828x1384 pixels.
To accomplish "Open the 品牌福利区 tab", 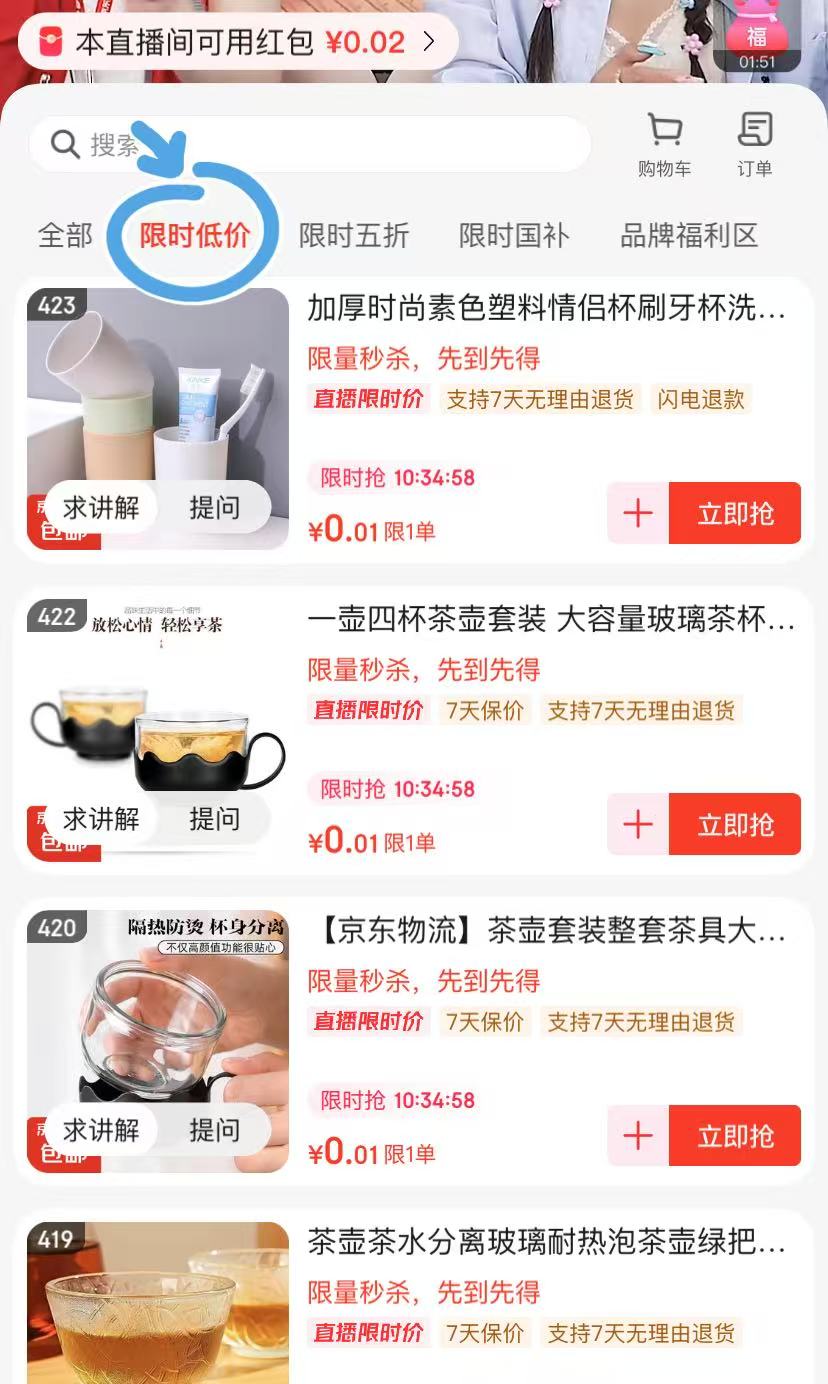I will (687, 235).
